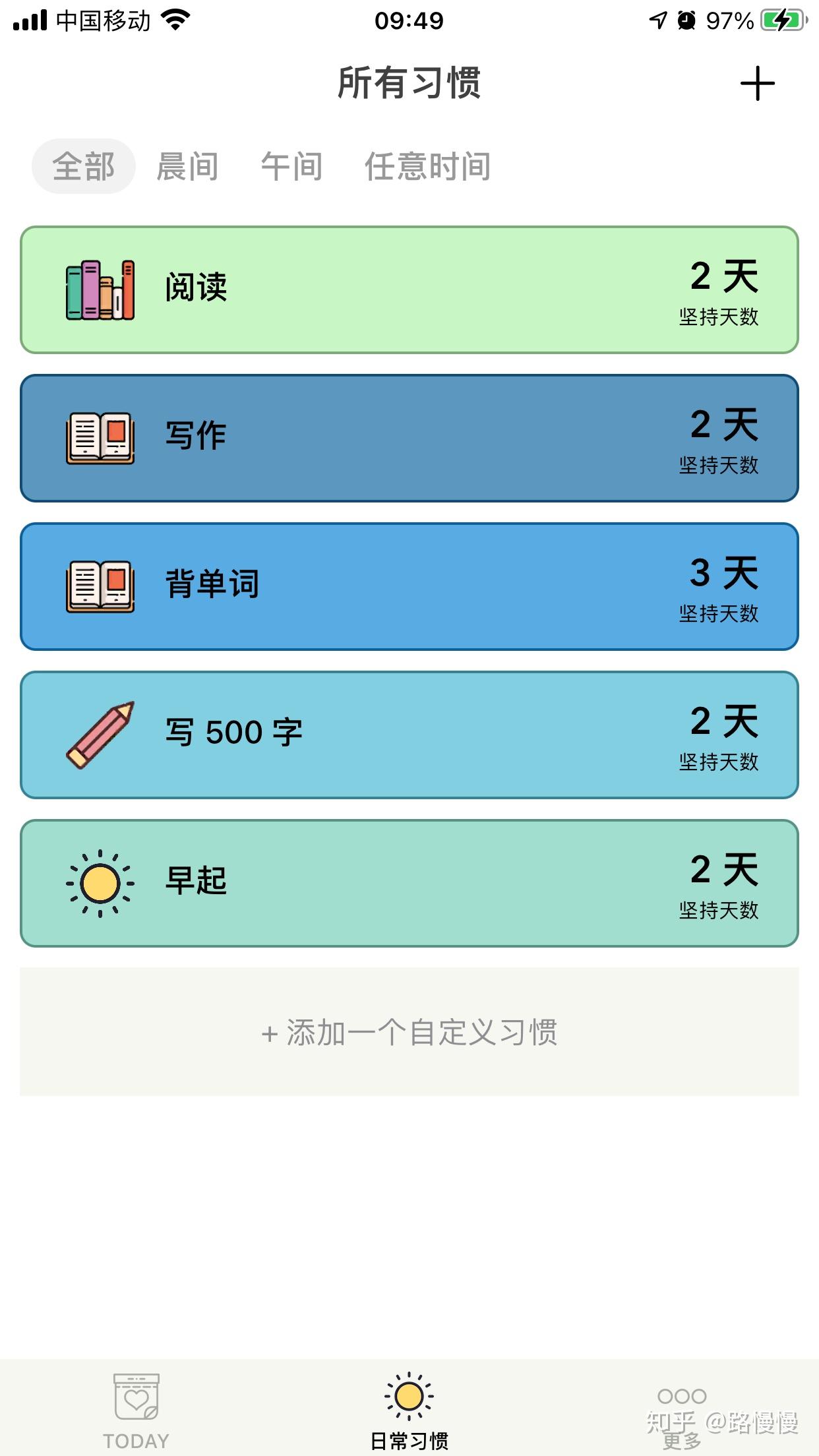Tap 添加一个自定义习惯 to add custom habit
The height and width of the screenshot is (1456, 819).
(x=409, y=1033)
